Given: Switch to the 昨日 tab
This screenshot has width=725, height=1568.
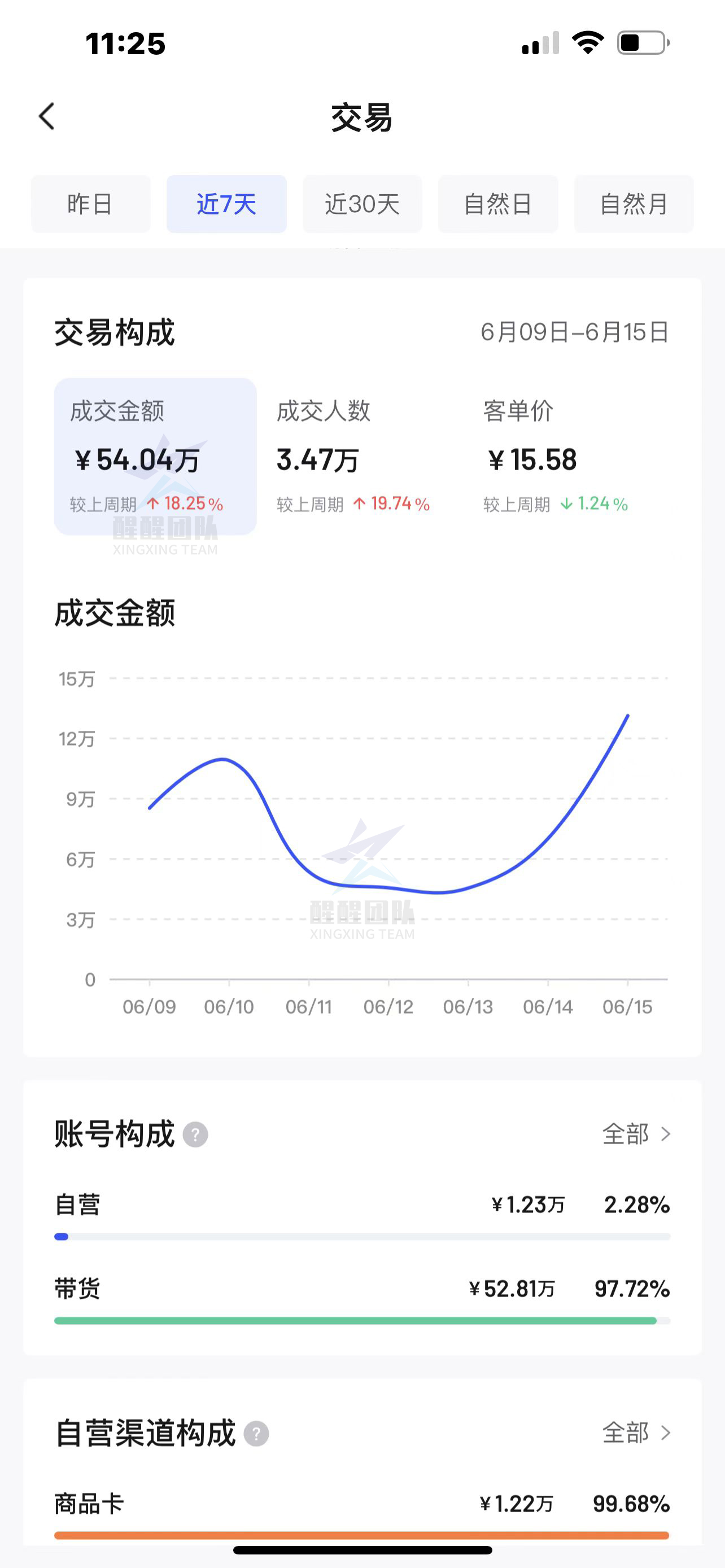Looking at the screenshot, I should (90, 204).
